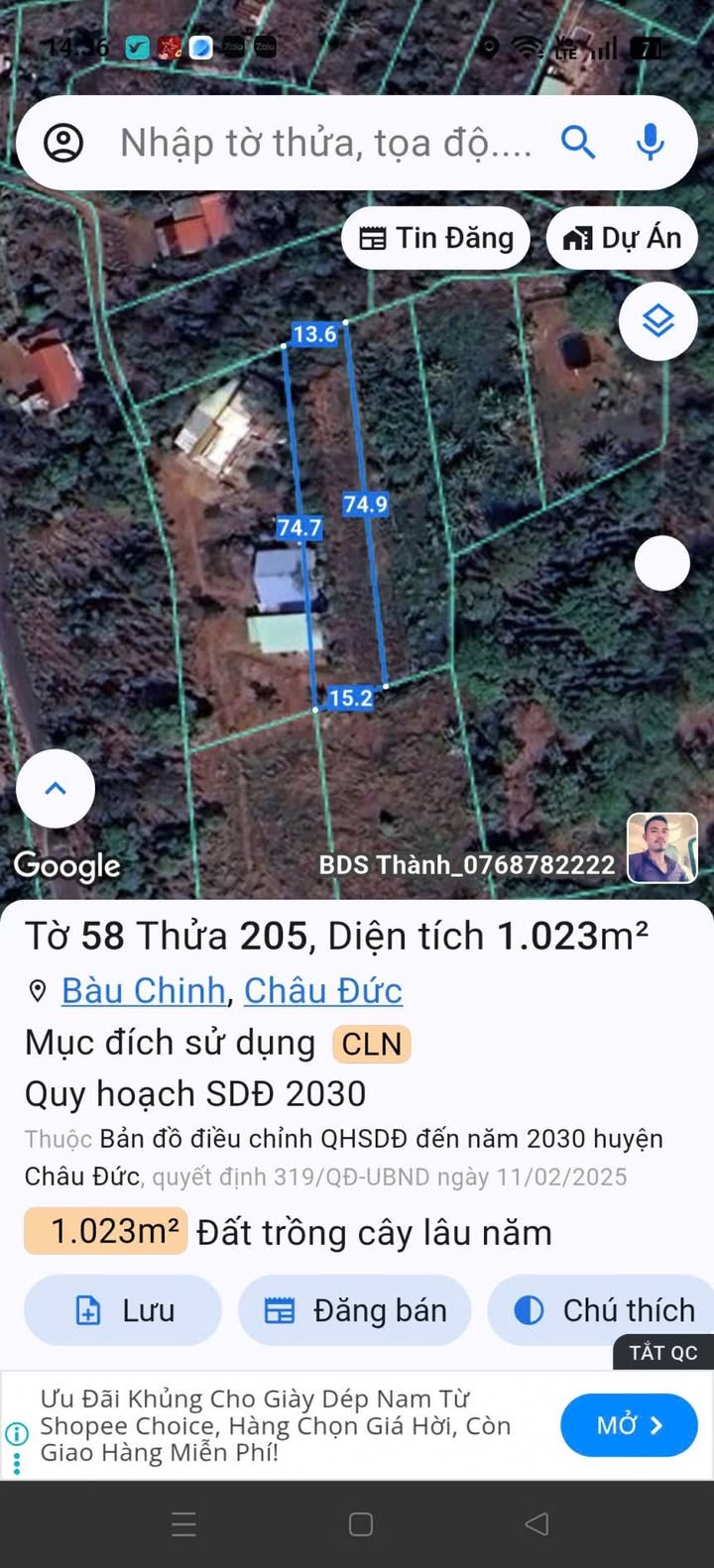Tap MỞ on the Shopee ad

pos(629,1425)
